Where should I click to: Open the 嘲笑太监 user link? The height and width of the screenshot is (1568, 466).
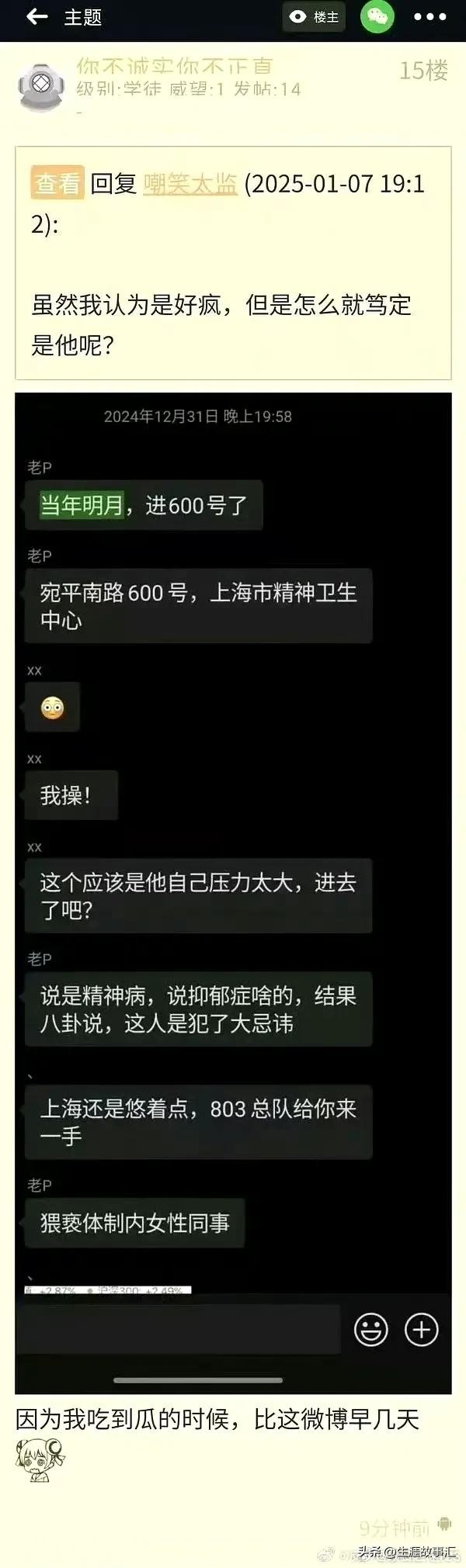(190, 184)
